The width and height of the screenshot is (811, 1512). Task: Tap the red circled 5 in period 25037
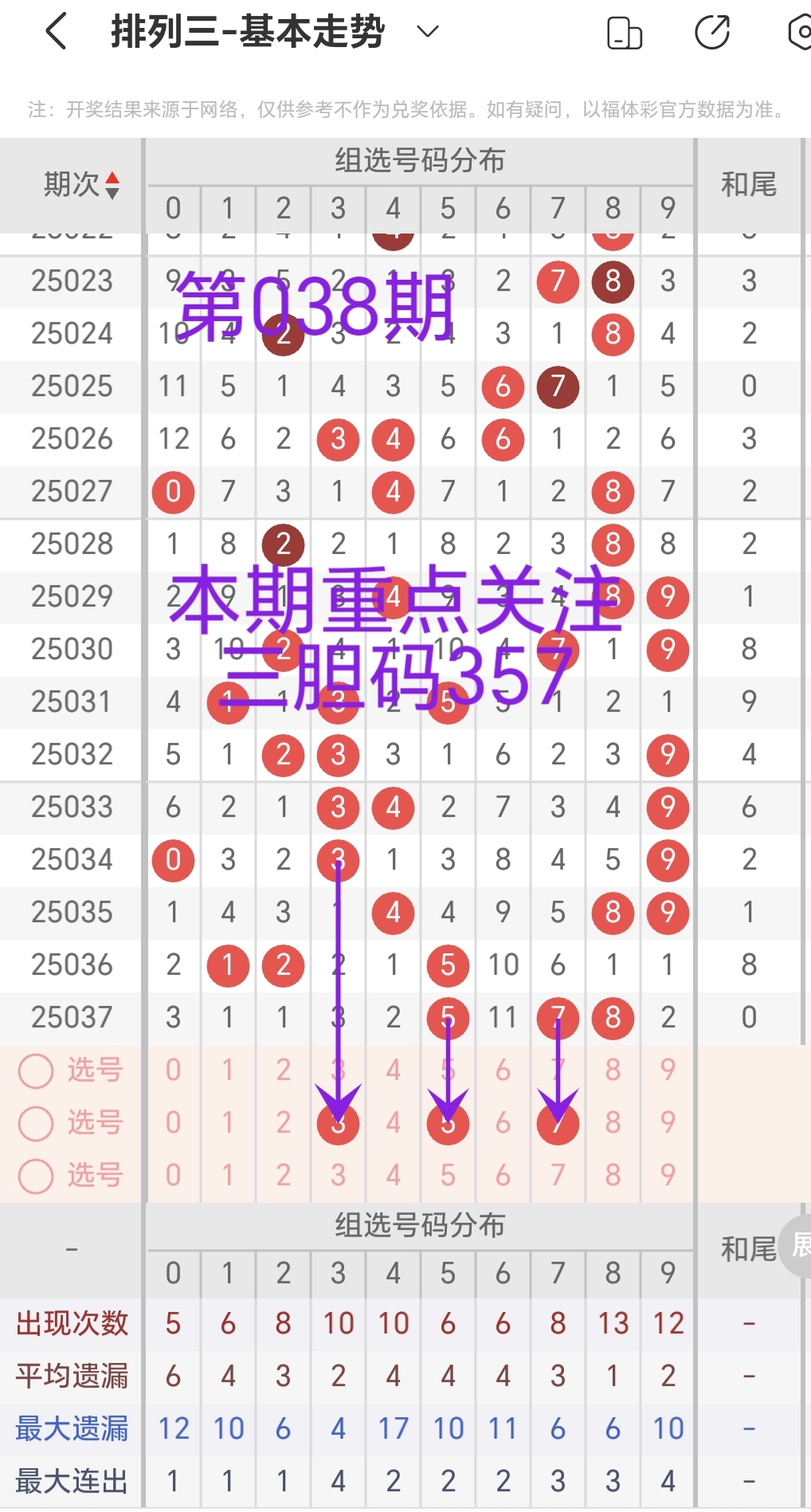(448, 1018)
